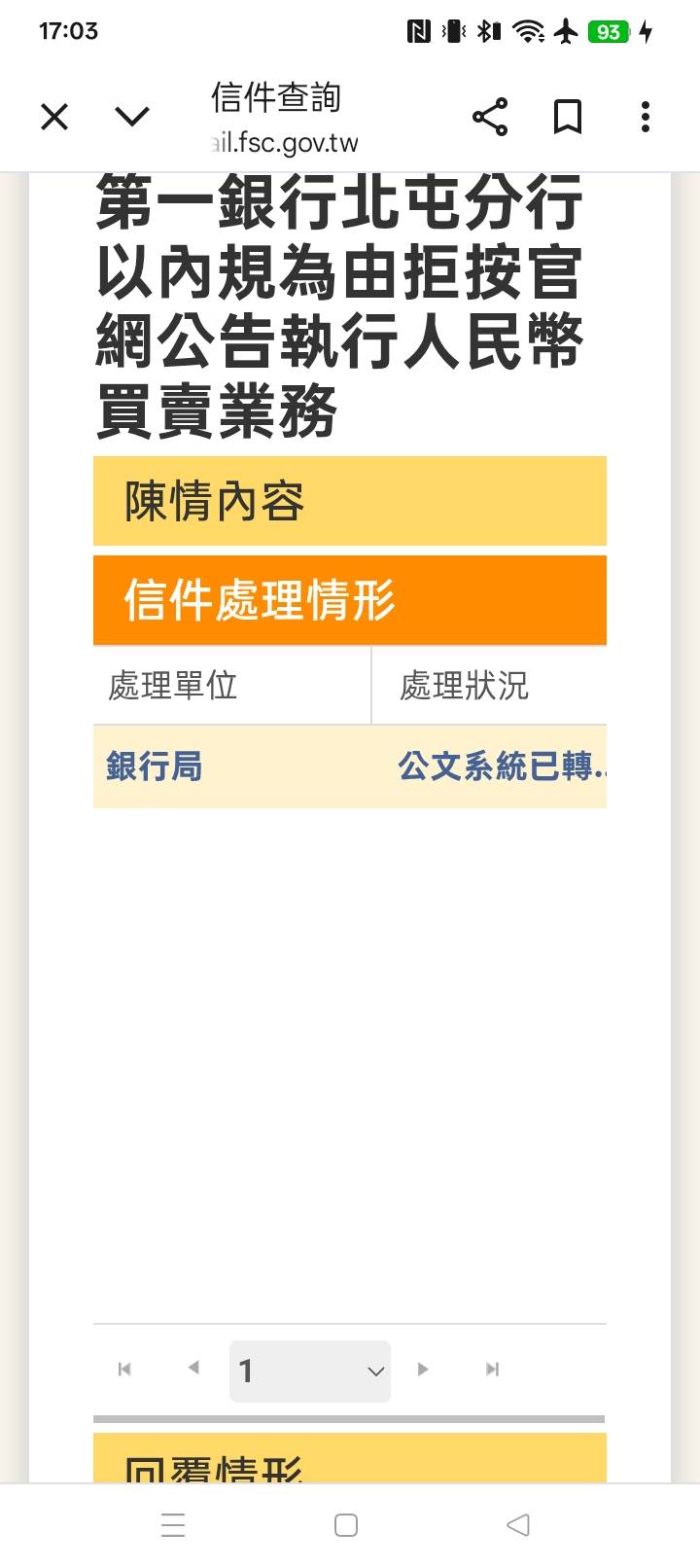Bookmark this page
700x1568 pixels.
pyautogui.click(x=568, y=118)
